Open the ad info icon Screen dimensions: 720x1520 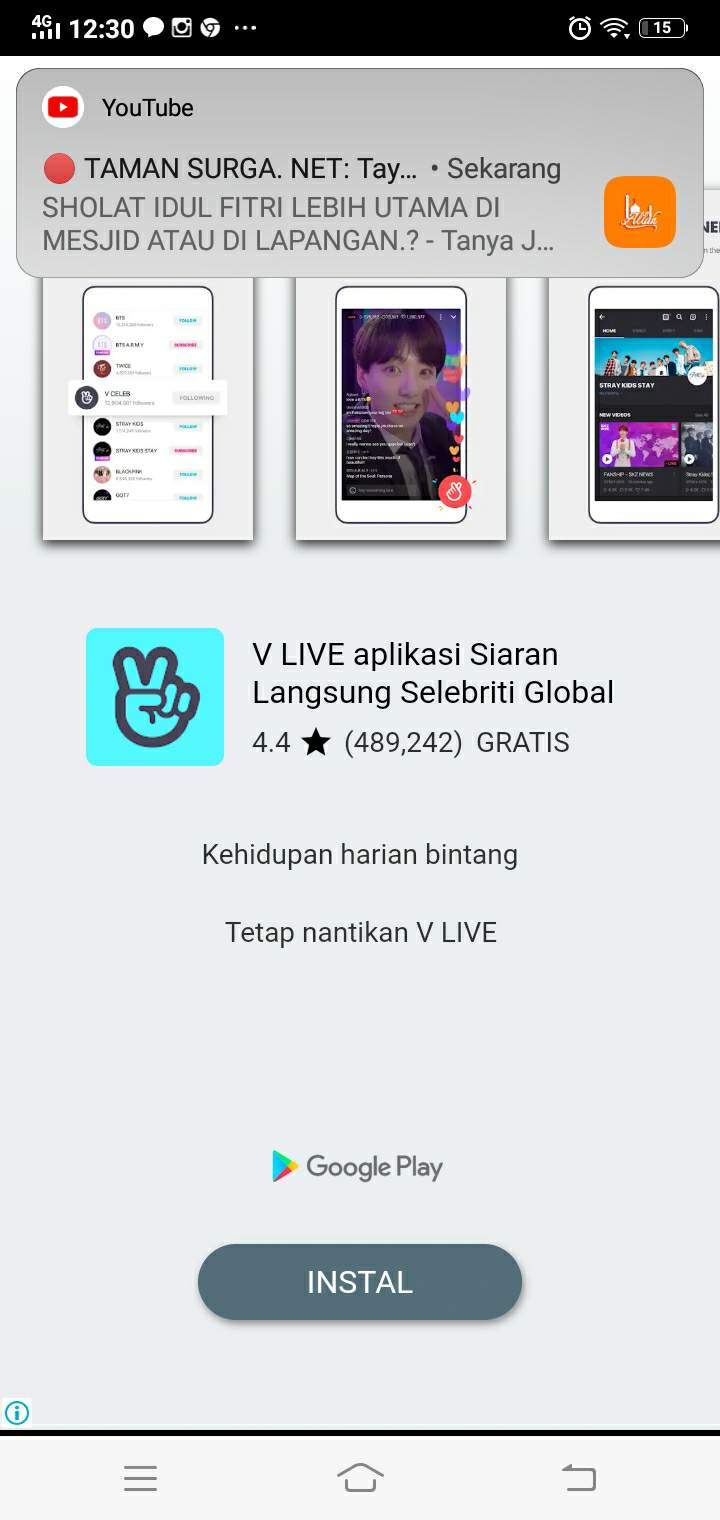click(17, 1412)
